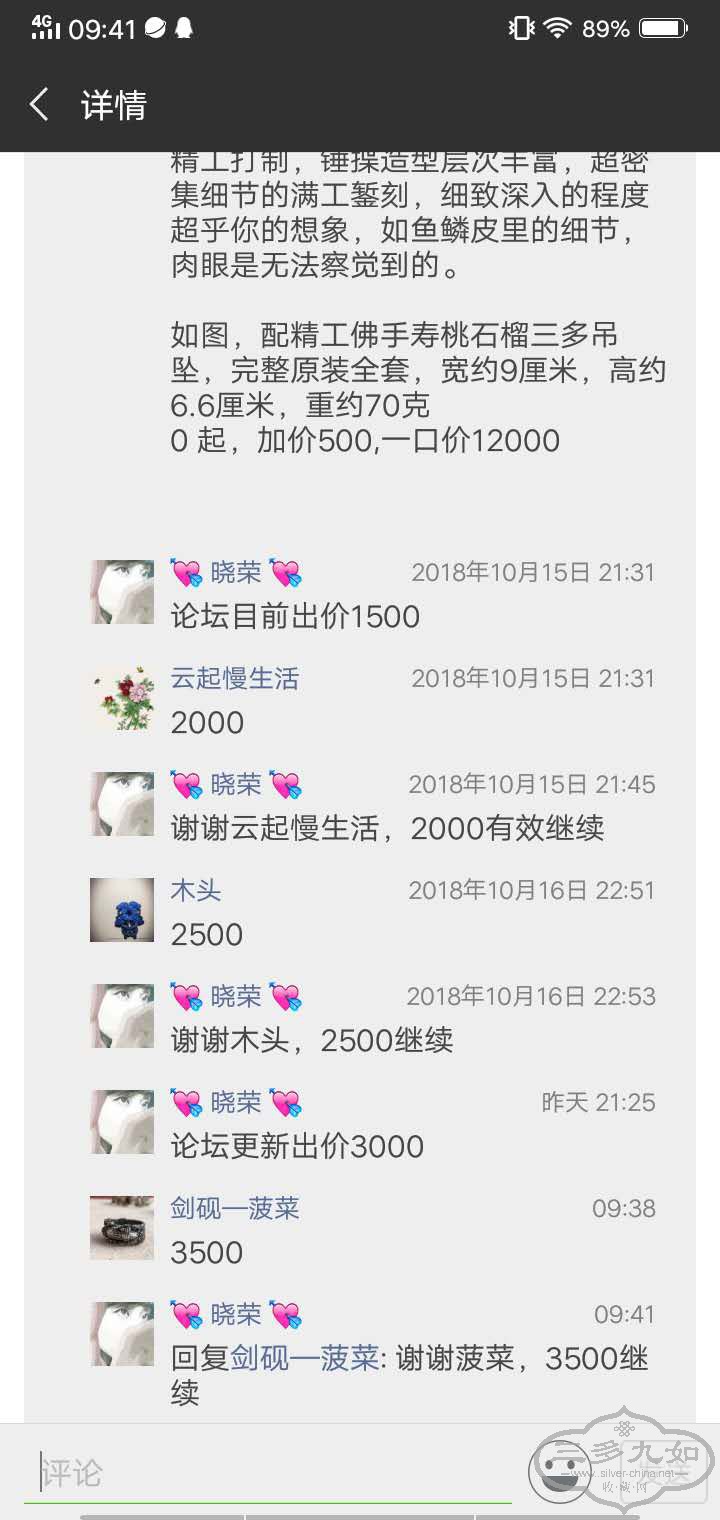Open the emoji picker beside the comment box
This screenshot has width=720, height=1520.
[560, 1470]
